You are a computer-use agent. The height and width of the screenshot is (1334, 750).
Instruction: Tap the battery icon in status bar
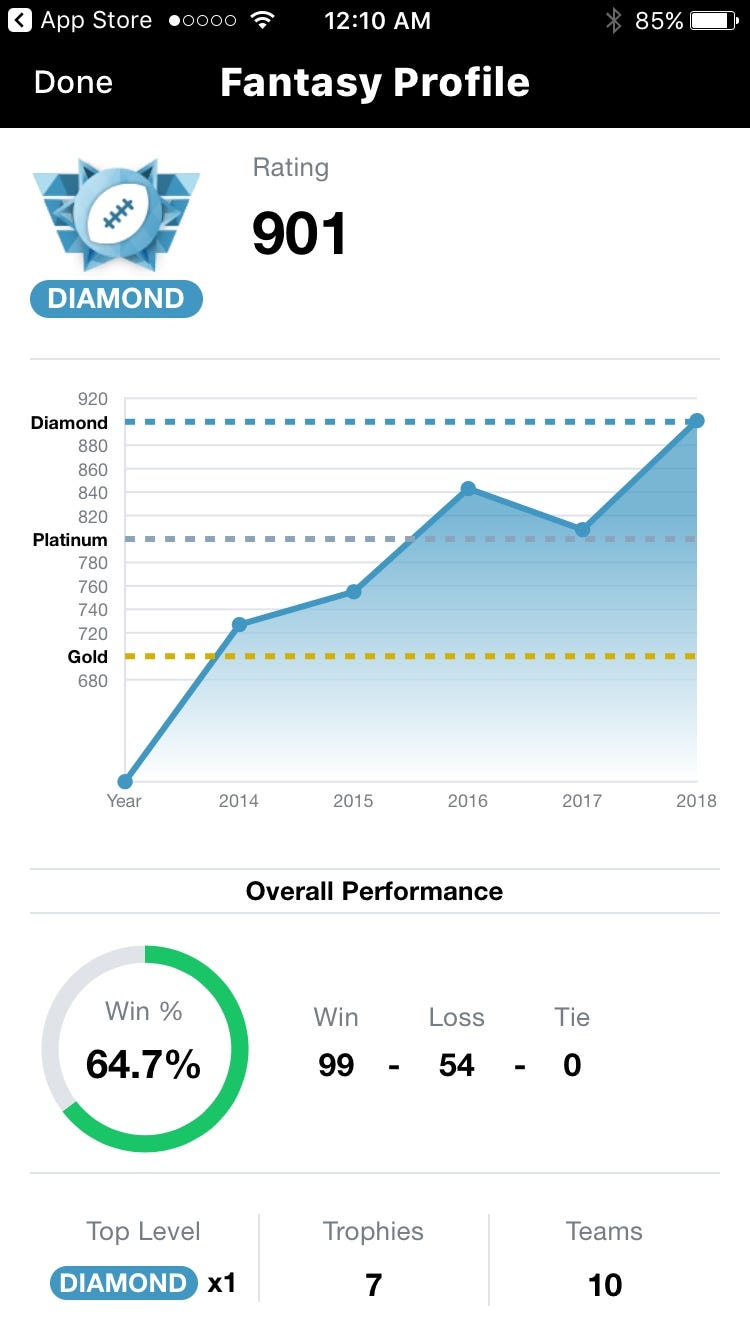point(712,19)
